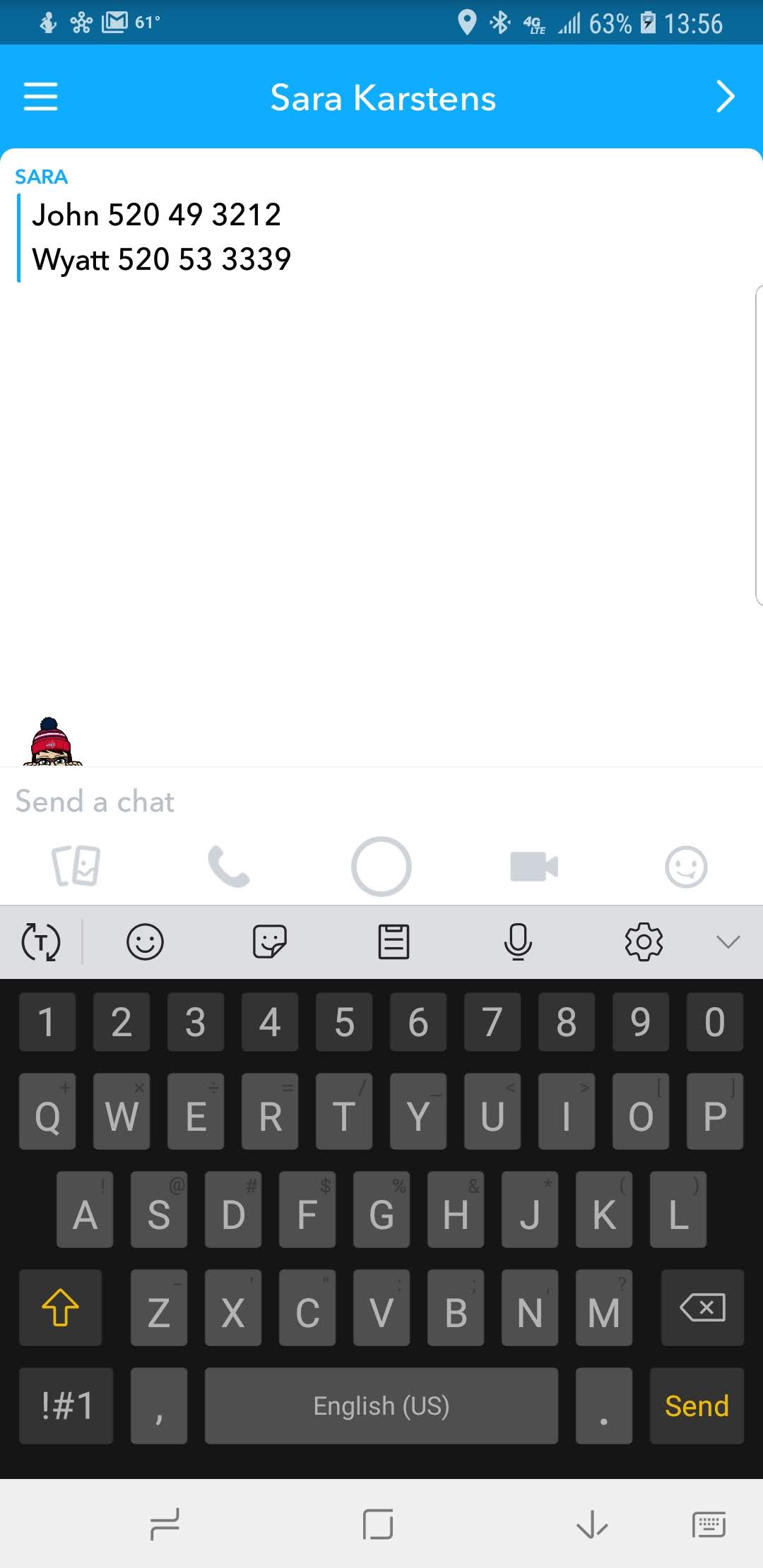Switch to symbols with the !#1 key
Viewport: 763px width, 1568px height.
click(66, 1406)
